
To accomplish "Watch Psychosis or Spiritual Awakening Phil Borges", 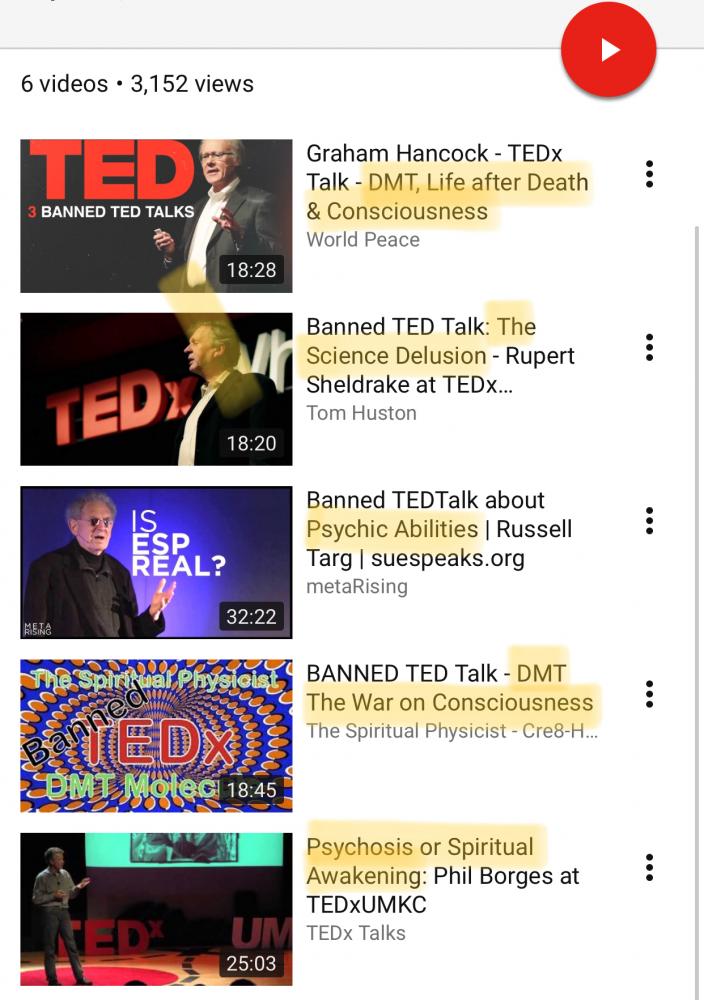I will pyautogui.click(x=156, y=908).
